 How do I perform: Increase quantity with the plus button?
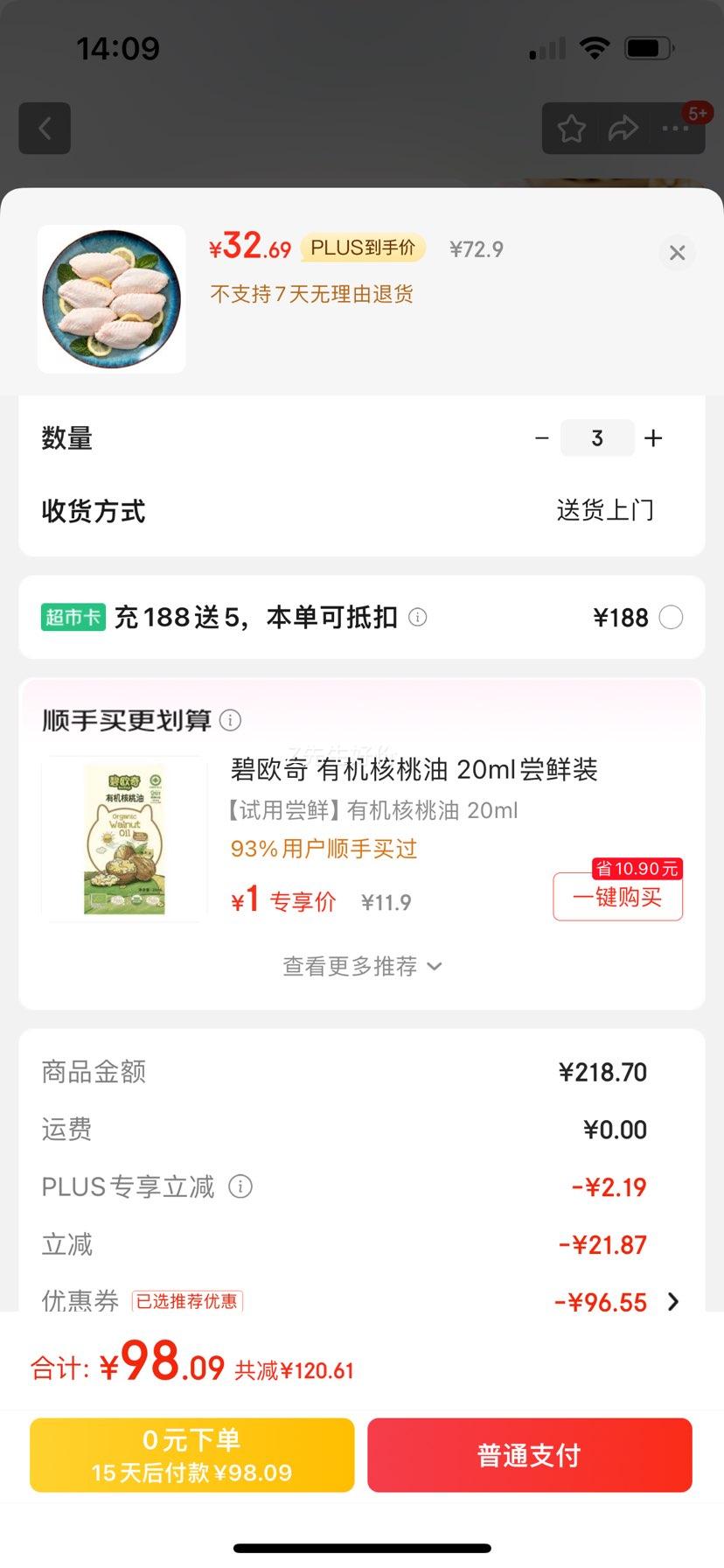coord(653,438)
